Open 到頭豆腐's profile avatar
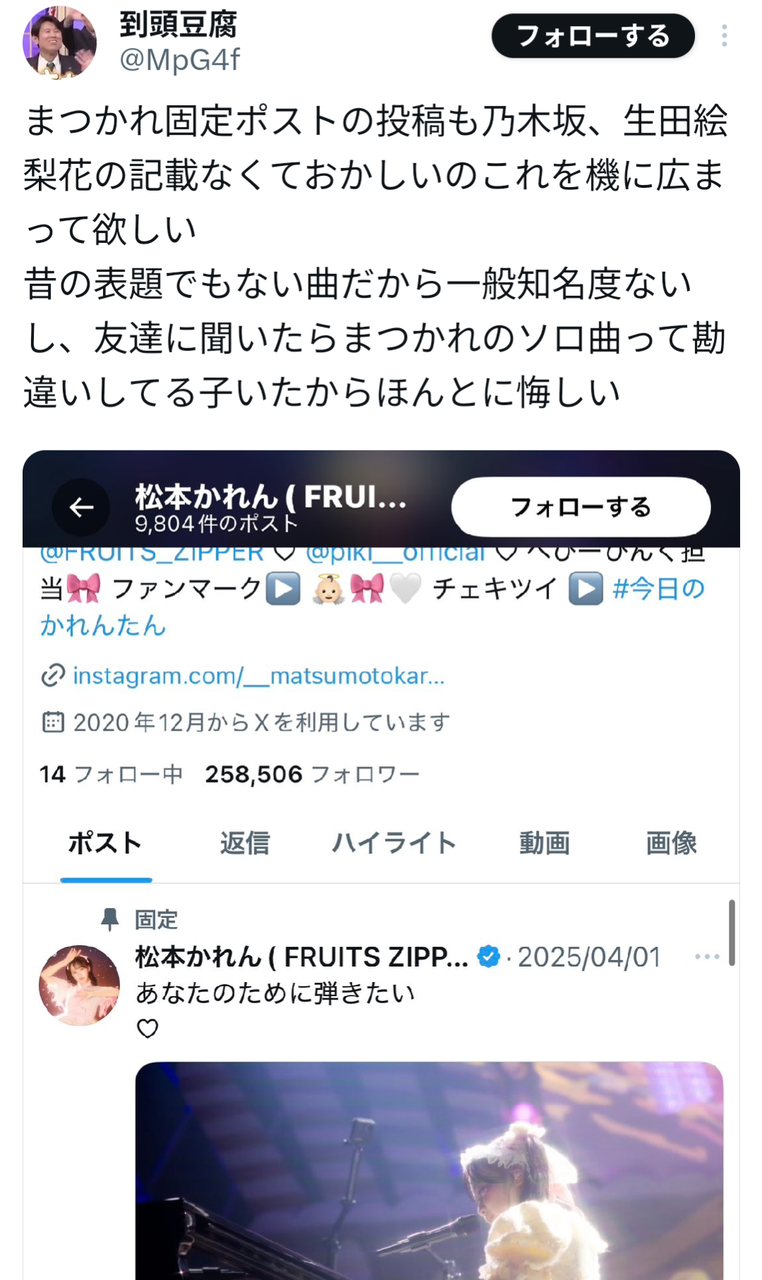The height and width of the screenshot is (1280, 762). 60,41
